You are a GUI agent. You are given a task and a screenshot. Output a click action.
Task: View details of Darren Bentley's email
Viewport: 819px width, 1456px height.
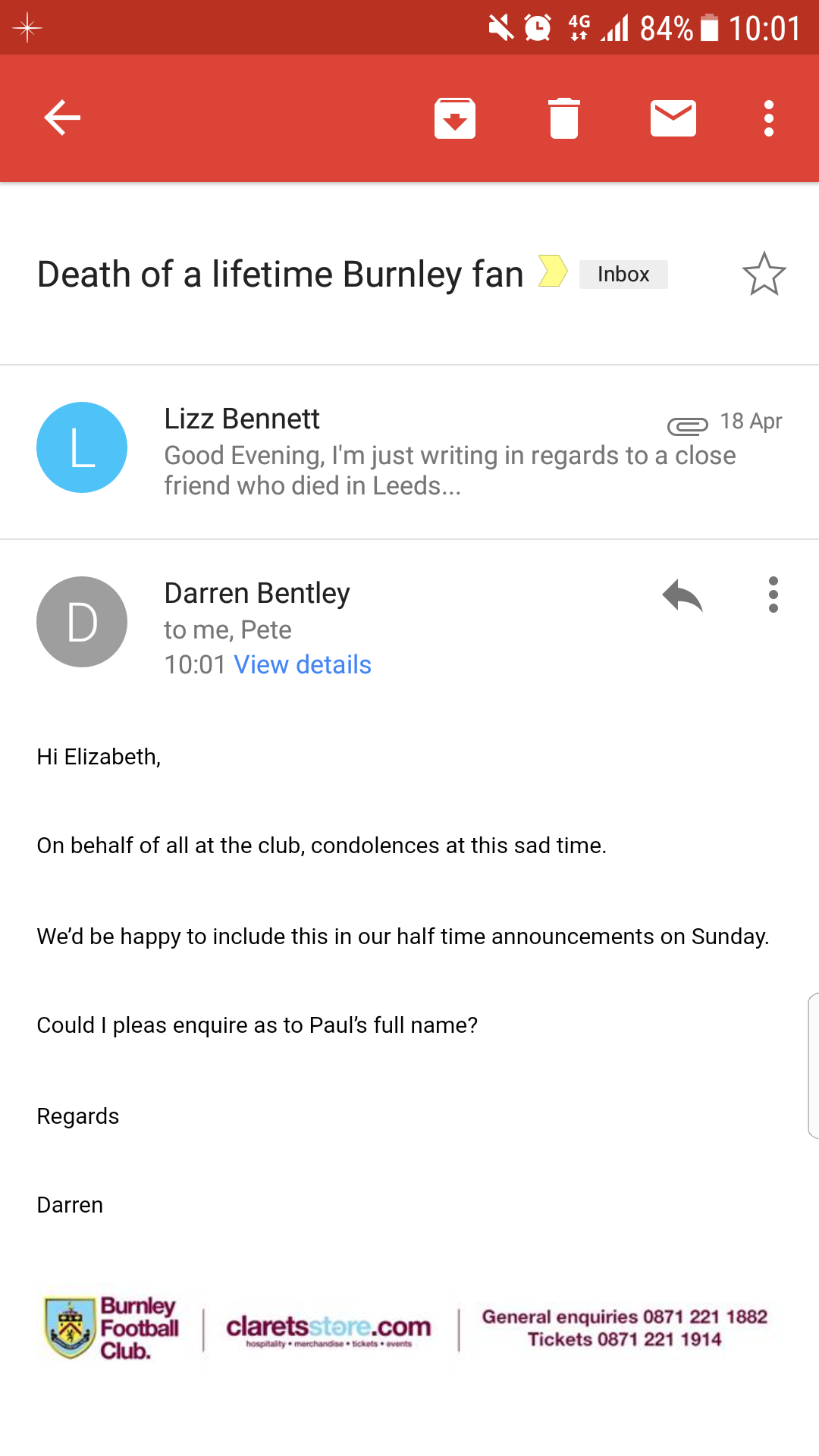pos(303,665)
